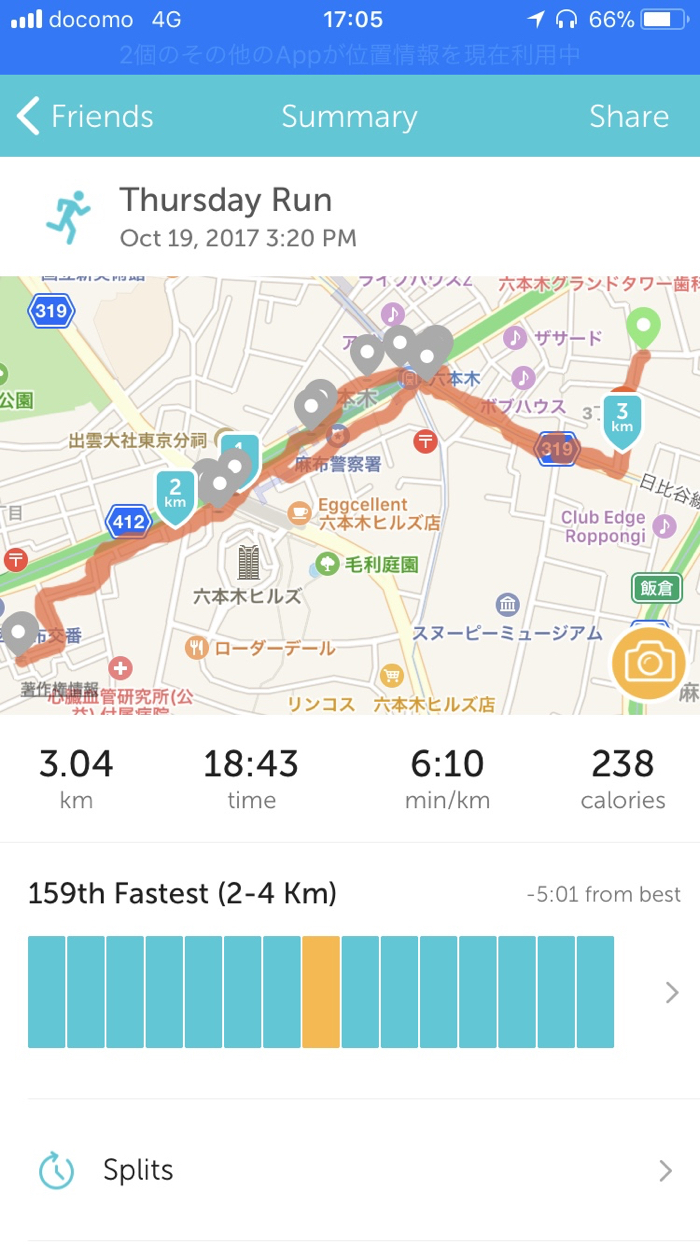Share this run summary
700x1245 pixels.
(628, 117)
